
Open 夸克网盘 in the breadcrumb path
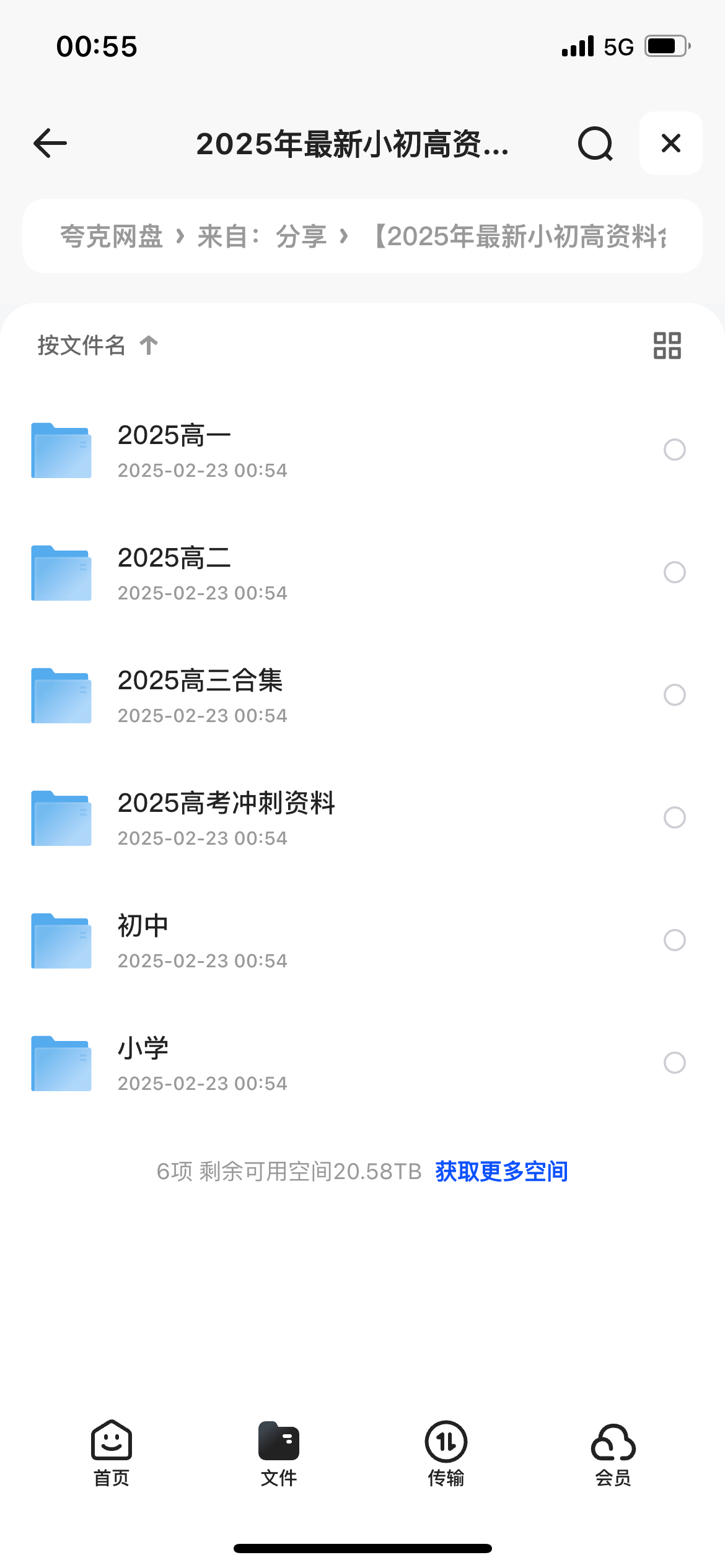tap(112, 237)
